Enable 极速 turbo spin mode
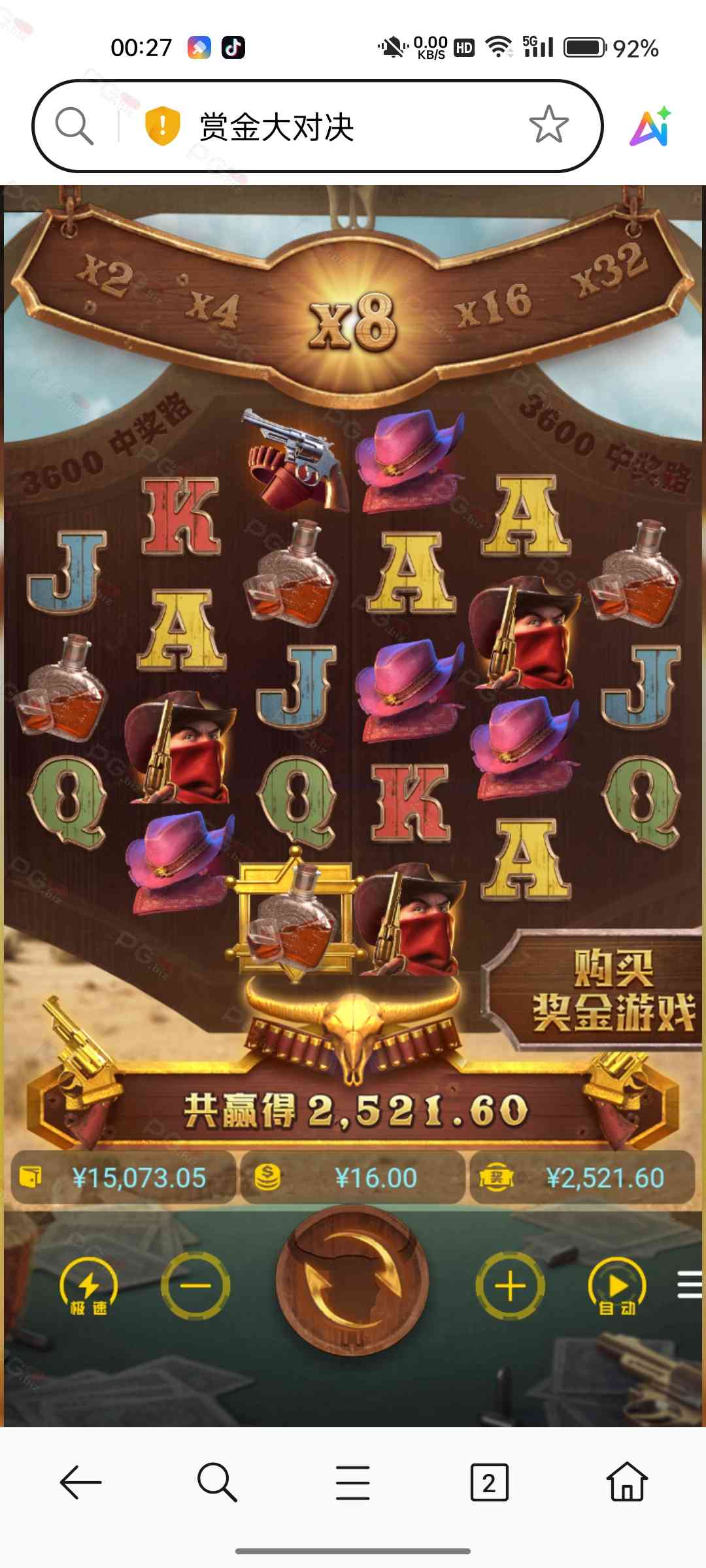Image resolution: width=706 pixels, height=1568 pixels. tap(89, 1286)
